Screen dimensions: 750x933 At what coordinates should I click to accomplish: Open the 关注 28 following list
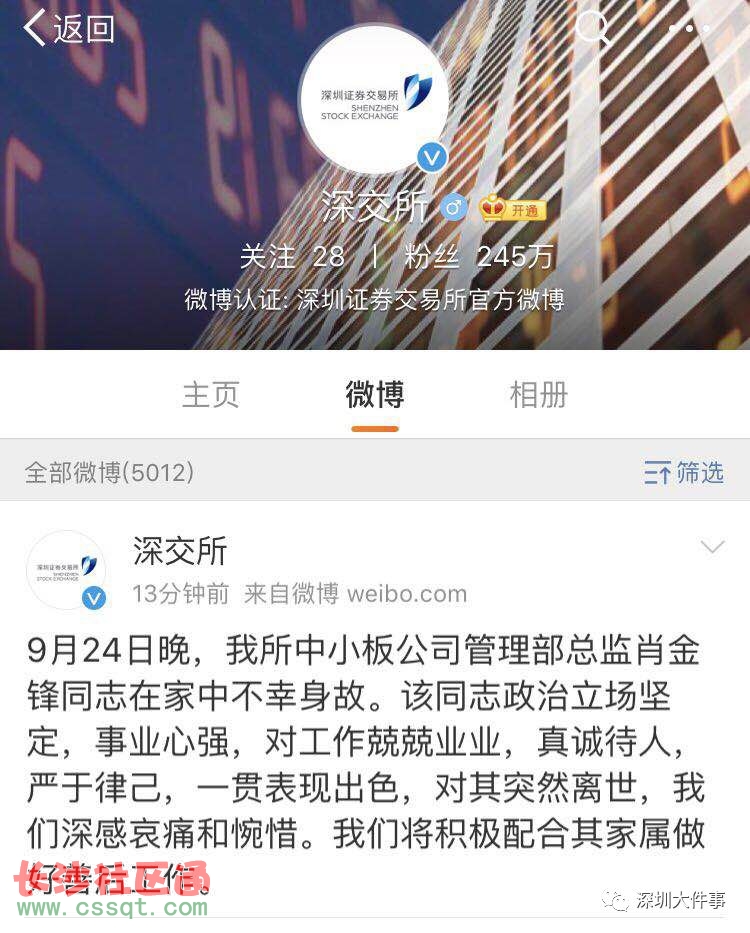(292, 257)
